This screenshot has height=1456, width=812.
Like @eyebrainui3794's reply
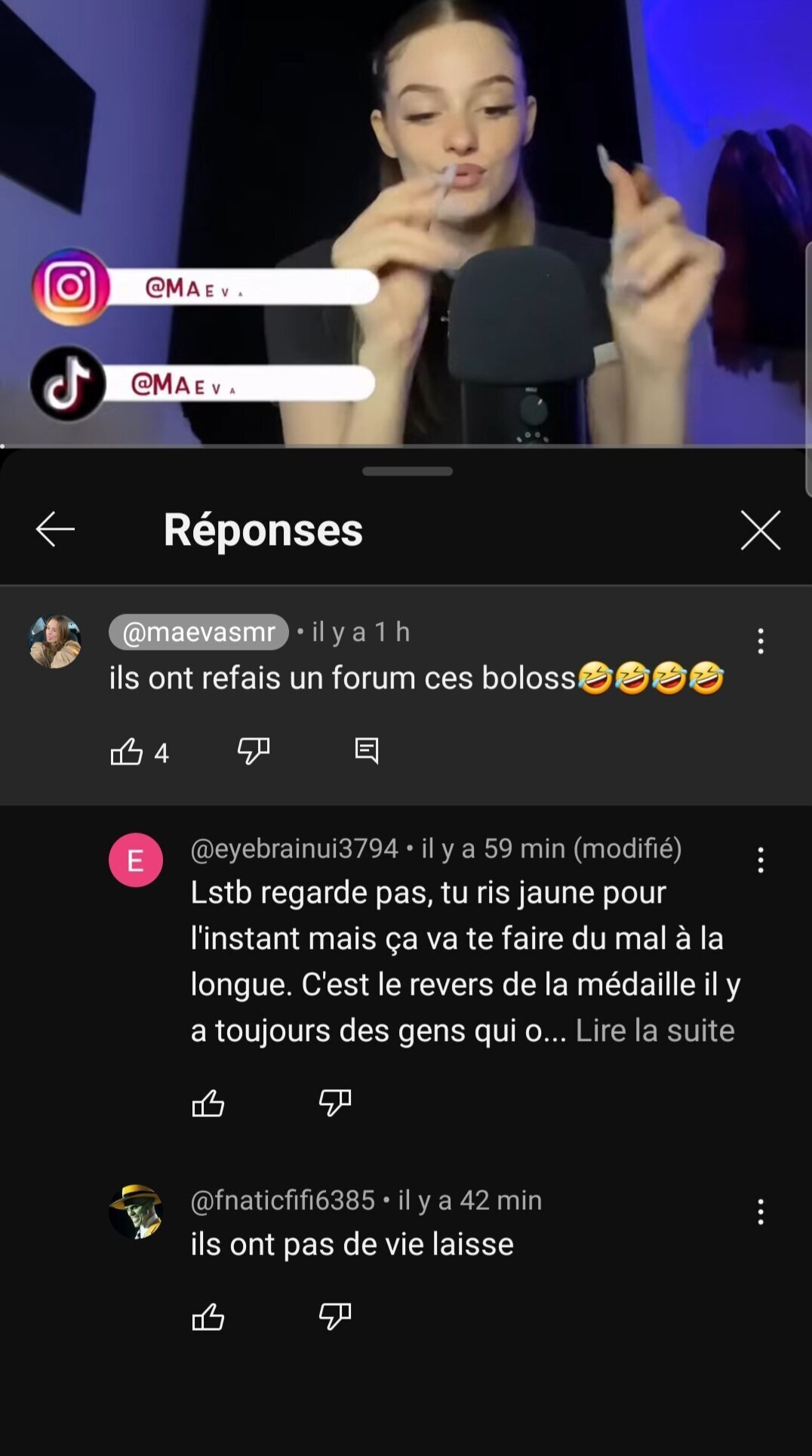208,1104
